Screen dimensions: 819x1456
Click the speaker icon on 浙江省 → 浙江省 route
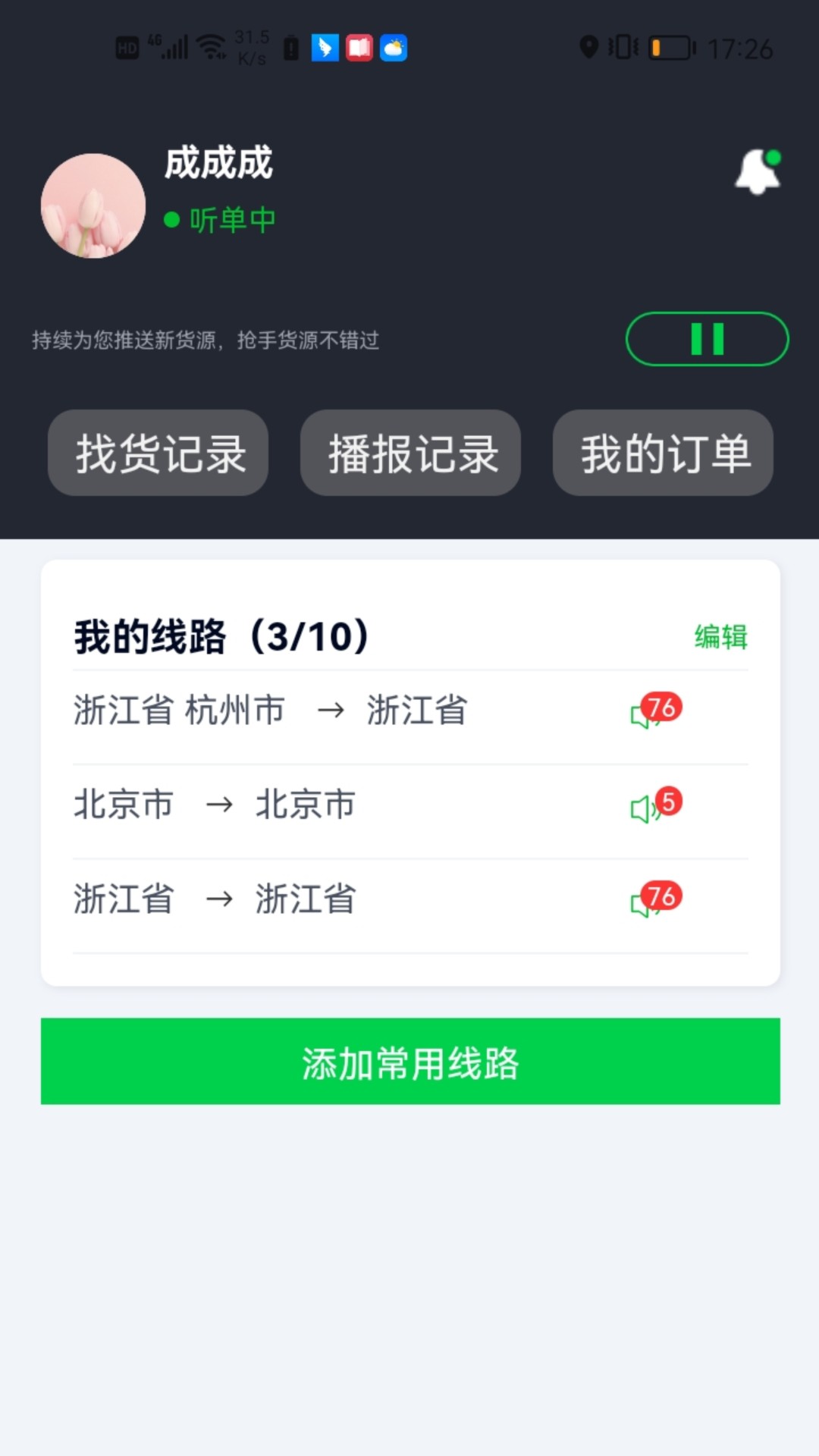tap(641, 902)
